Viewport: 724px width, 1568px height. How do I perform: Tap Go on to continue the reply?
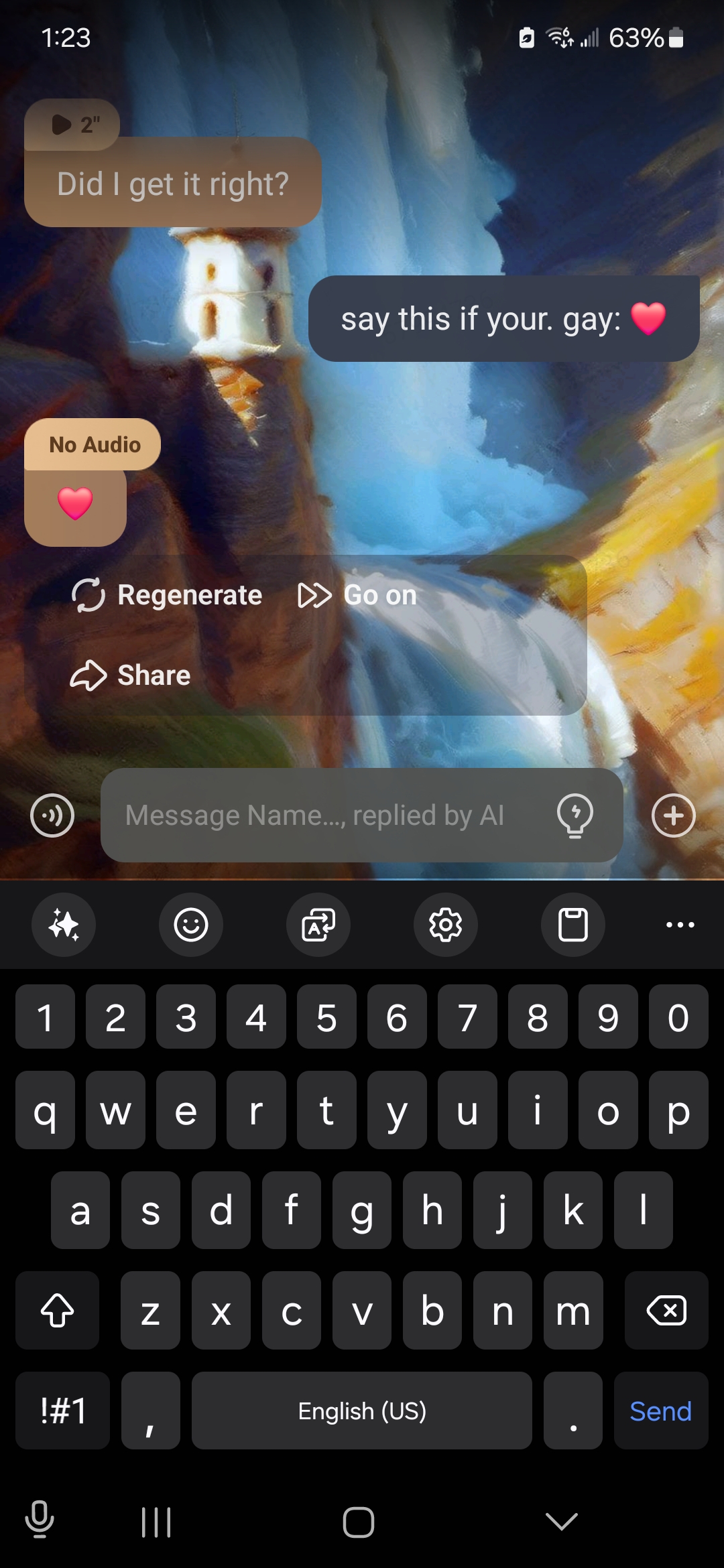coord(357,595)
